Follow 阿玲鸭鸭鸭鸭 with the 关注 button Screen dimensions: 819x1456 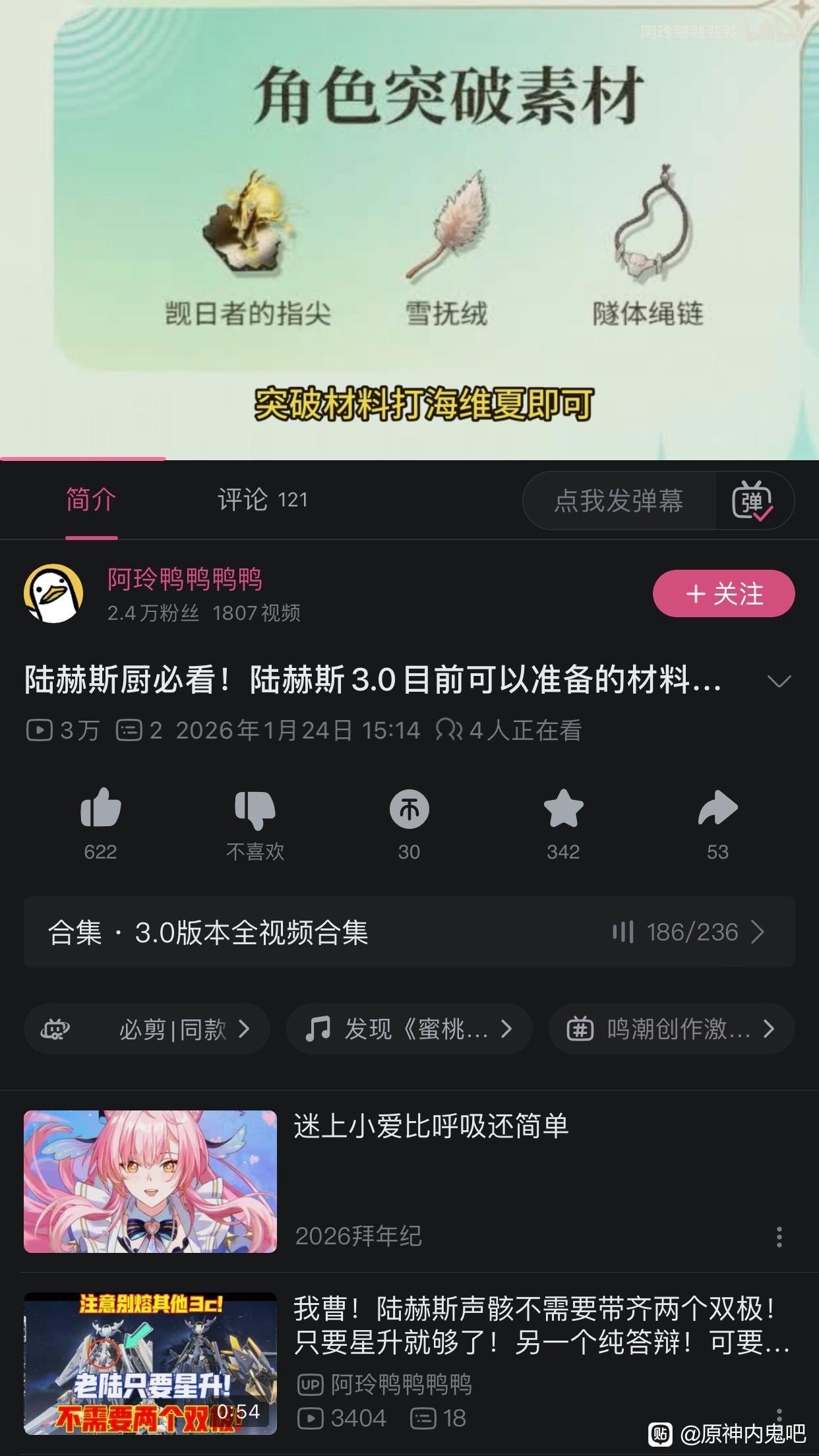tap(723, 593)
